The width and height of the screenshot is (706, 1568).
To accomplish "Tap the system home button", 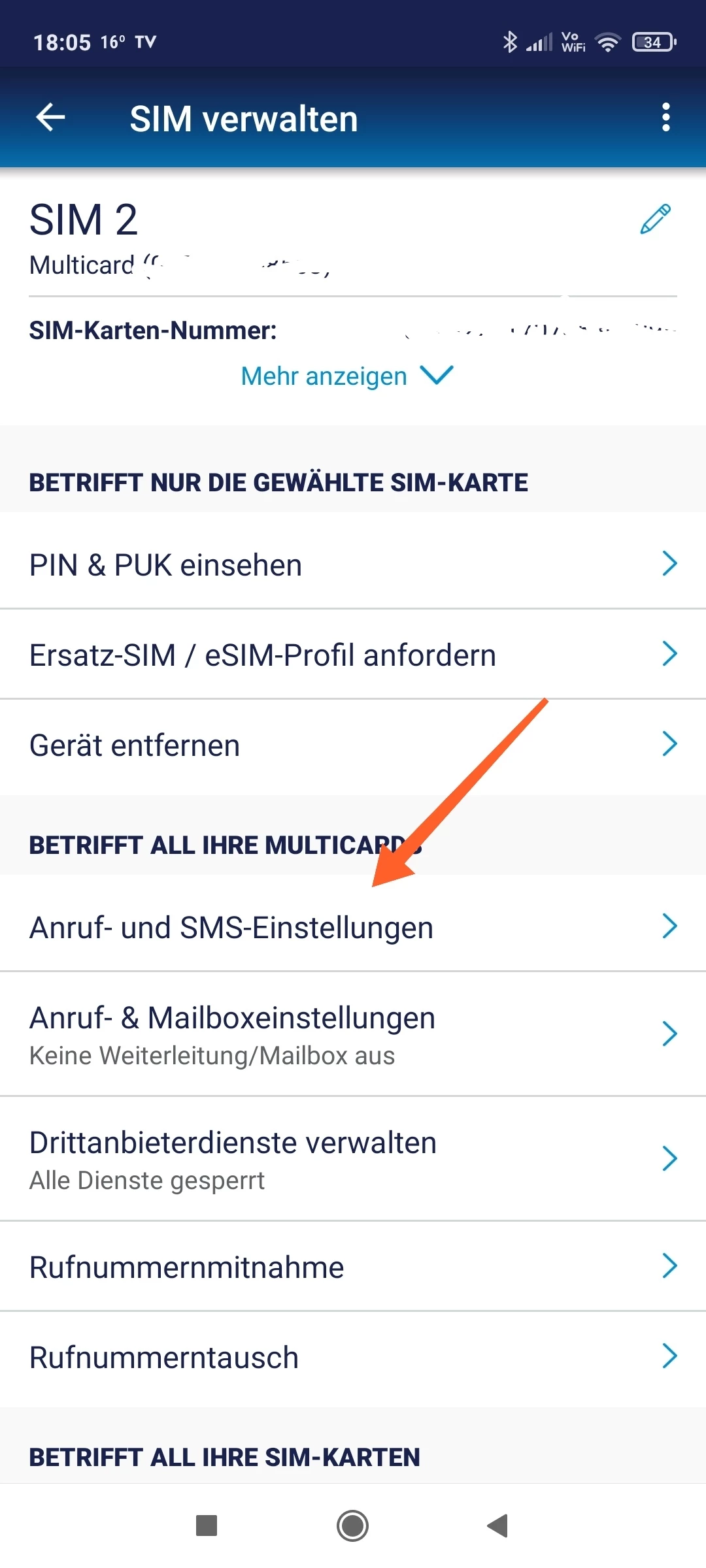I will [x=353, y=1526].
